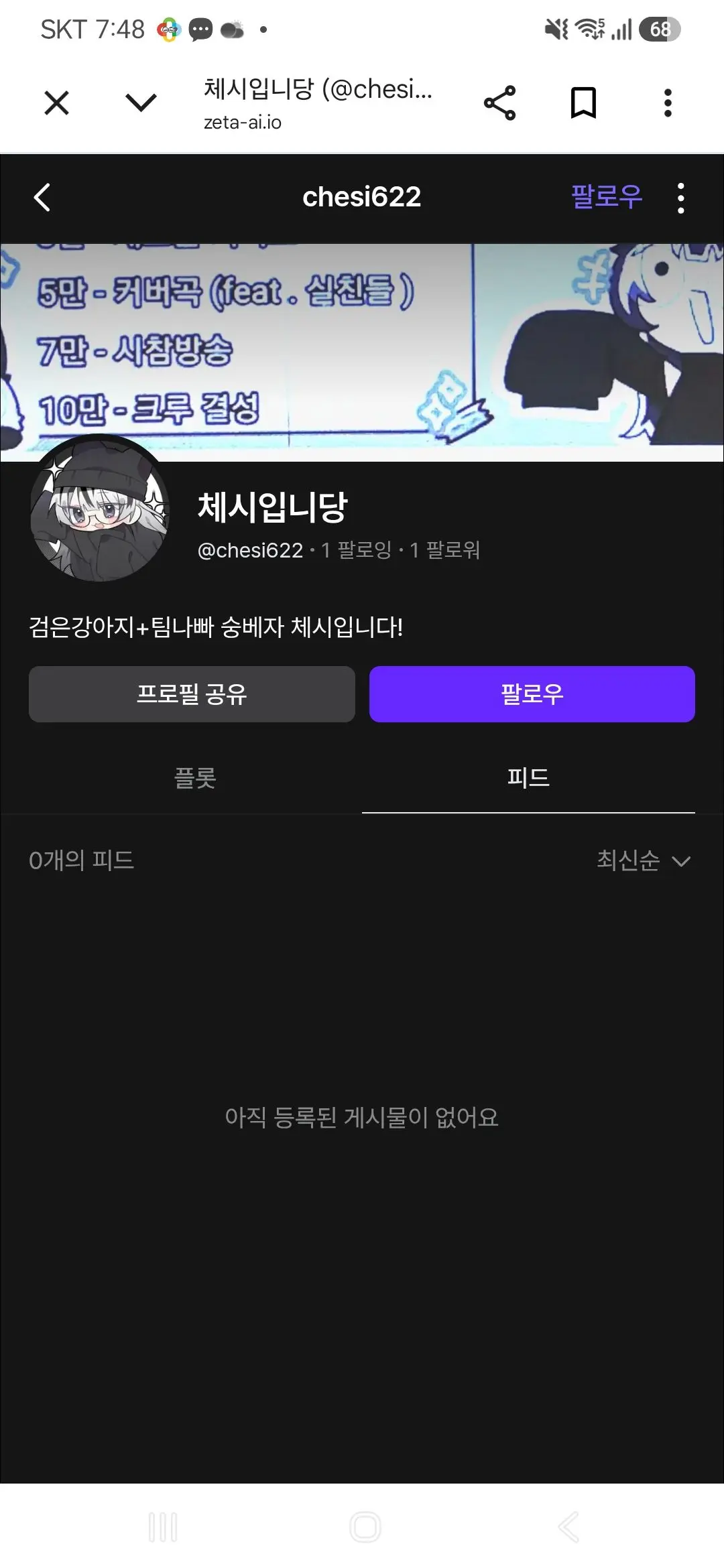Open the profile's three-dot options menu
Screen dimensions: 724x1568
pos(681,198)
